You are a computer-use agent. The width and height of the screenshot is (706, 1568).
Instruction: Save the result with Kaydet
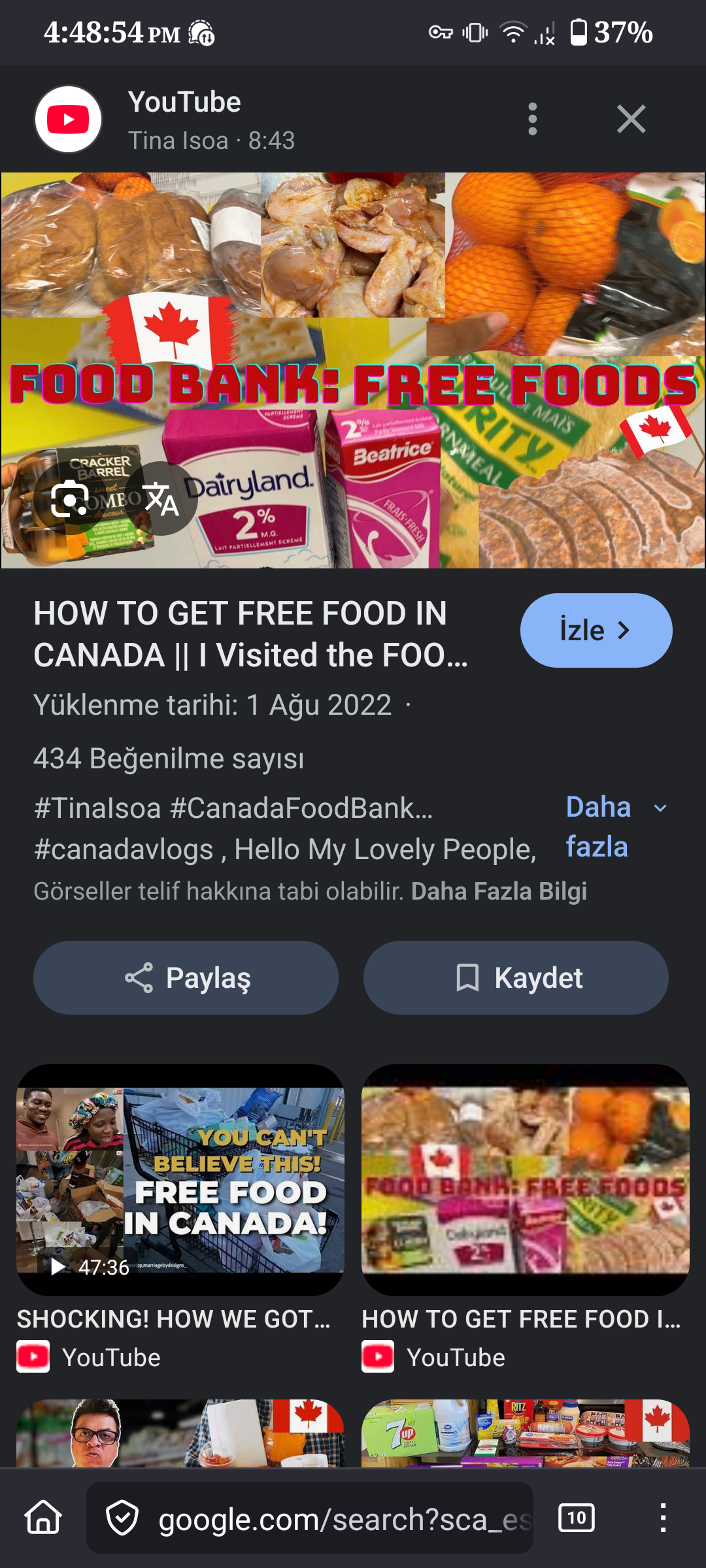[516, 978]
